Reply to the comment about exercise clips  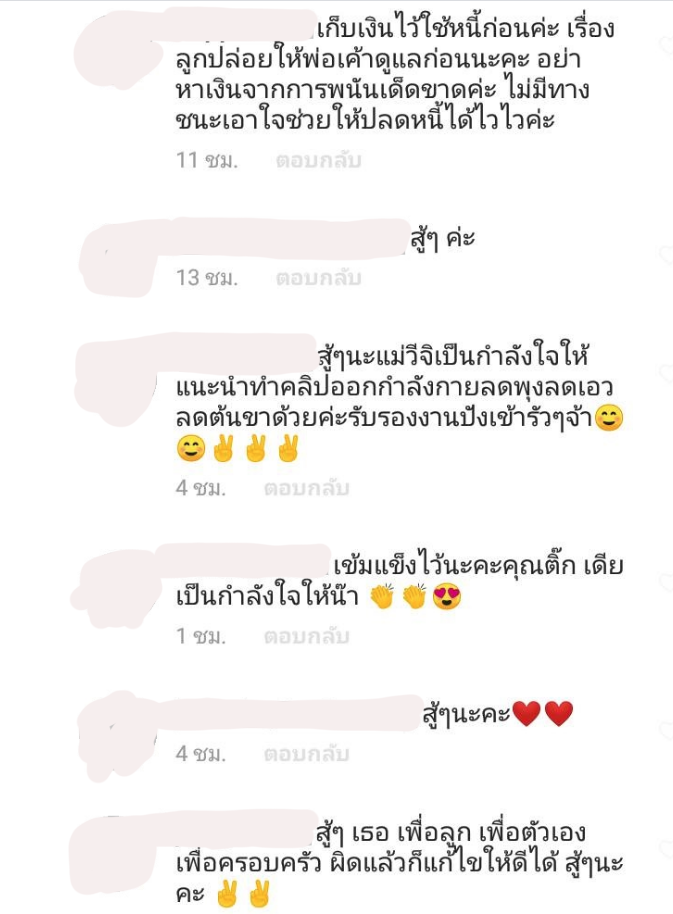(306, 488)
